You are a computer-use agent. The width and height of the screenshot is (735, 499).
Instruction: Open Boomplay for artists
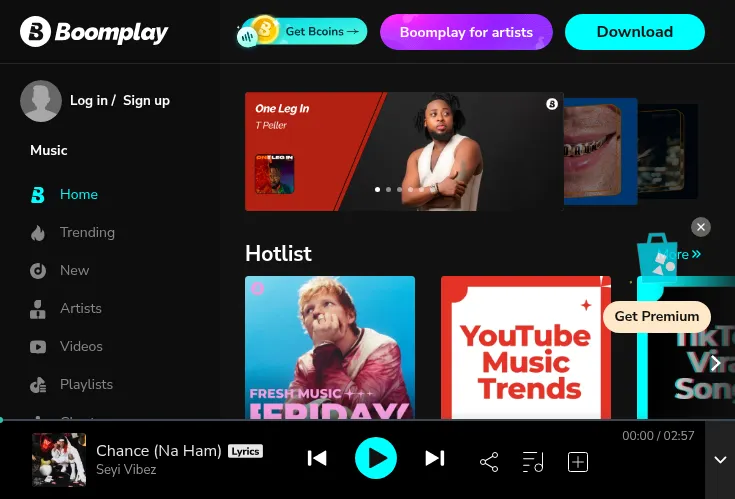point(466,32)
